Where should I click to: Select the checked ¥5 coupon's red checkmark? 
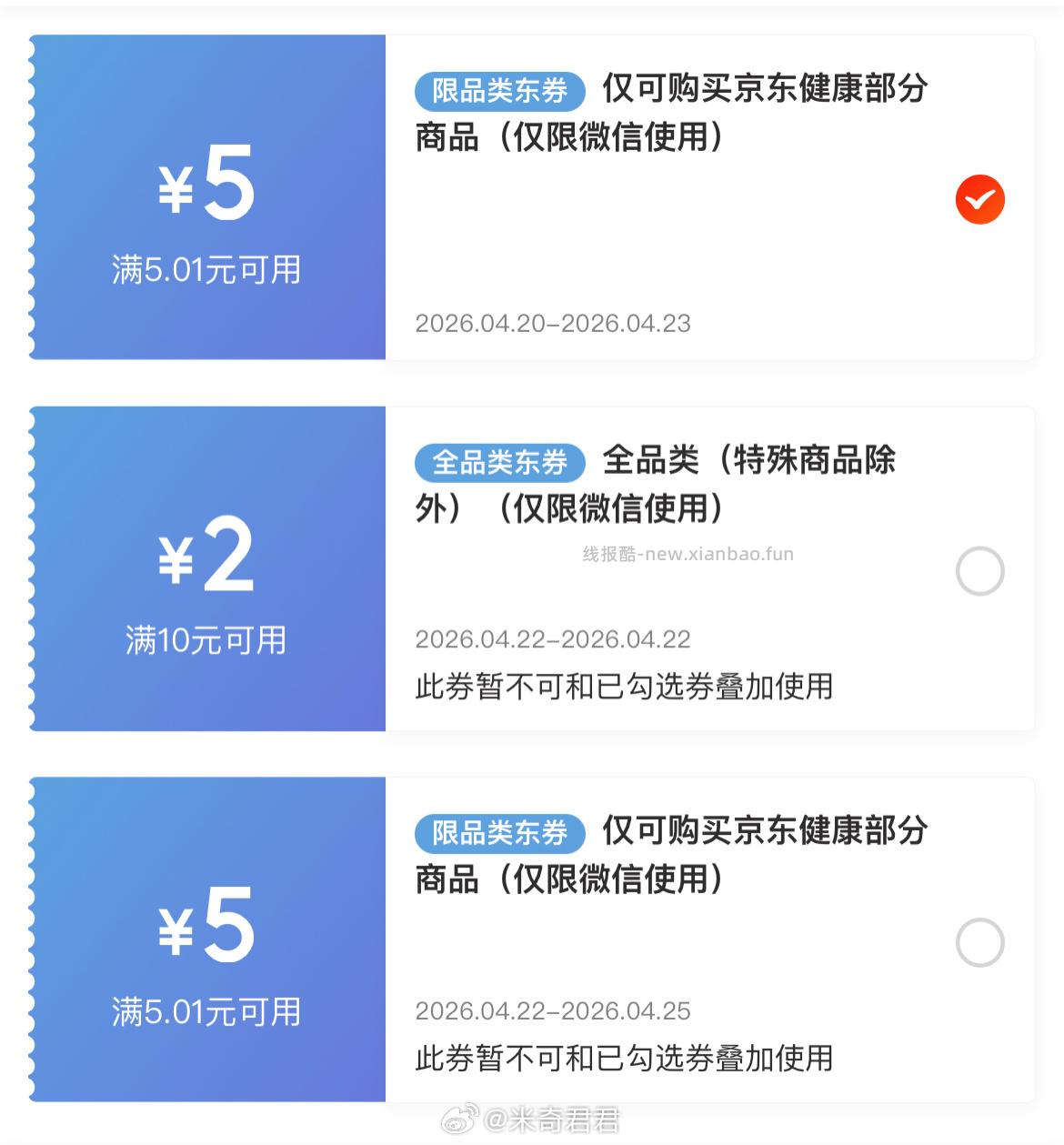(979, 198)
